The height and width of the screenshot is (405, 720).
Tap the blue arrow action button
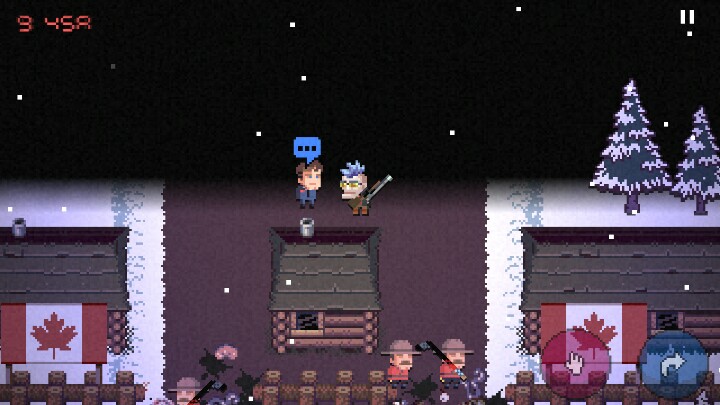673,363
